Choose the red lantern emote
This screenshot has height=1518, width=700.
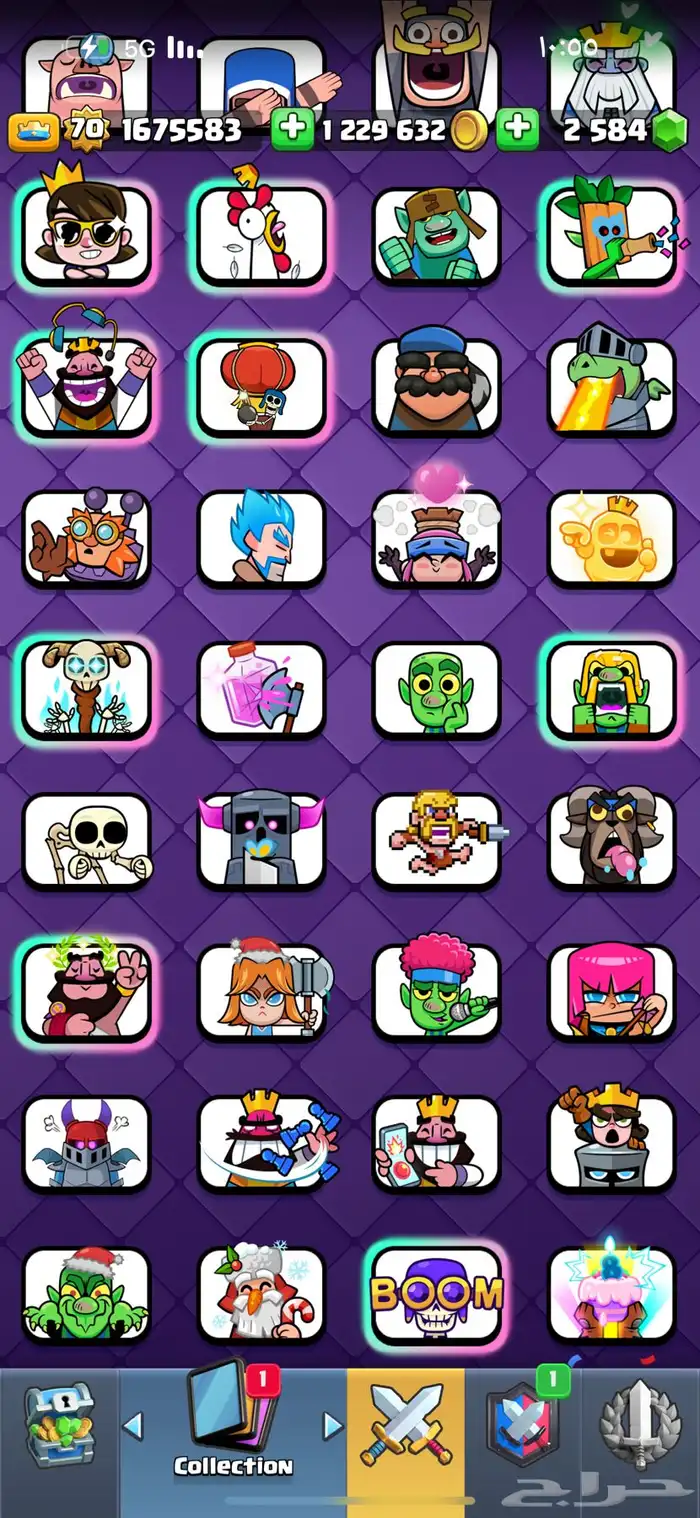coord(261,386)
